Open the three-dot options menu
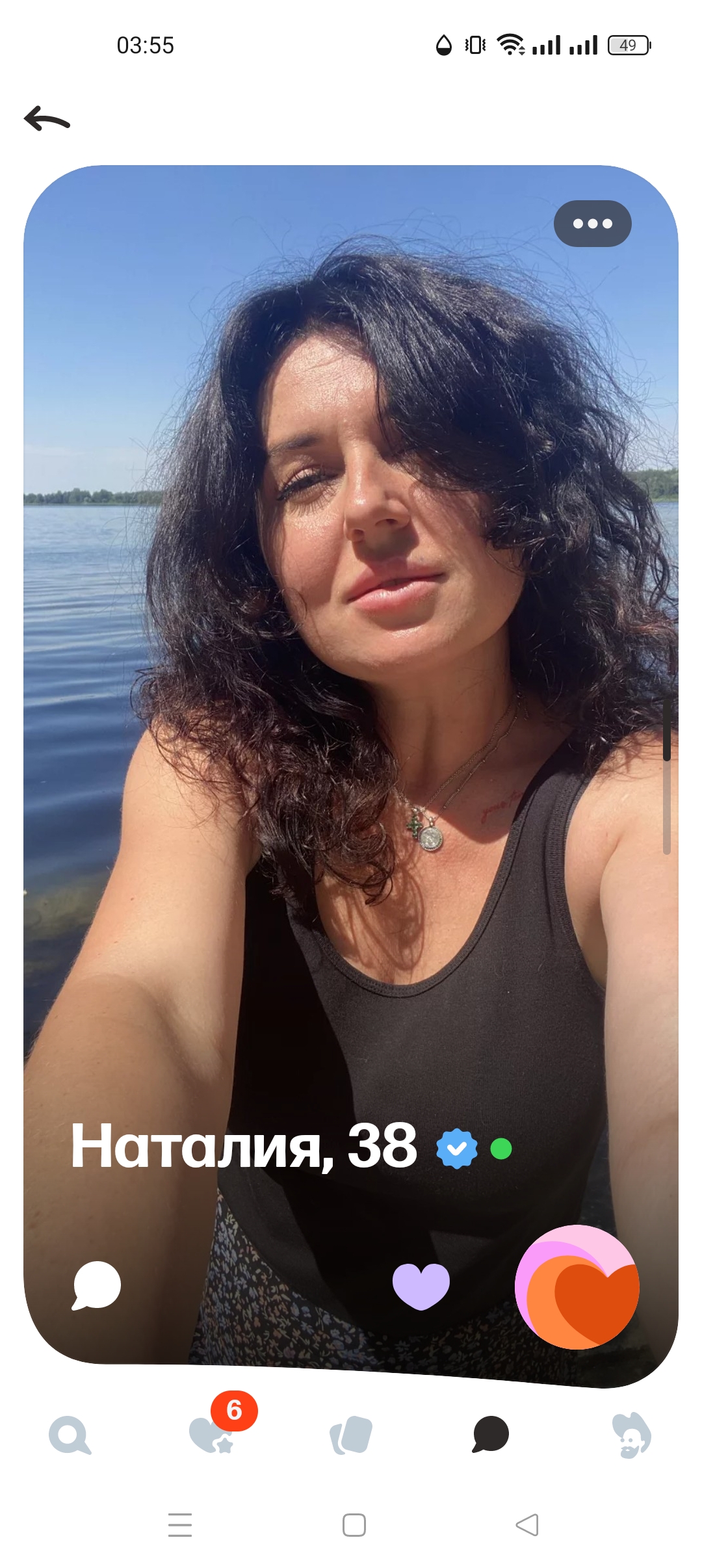The height and width of the screenshot is (1568, 702). click(x=592, y=224)
